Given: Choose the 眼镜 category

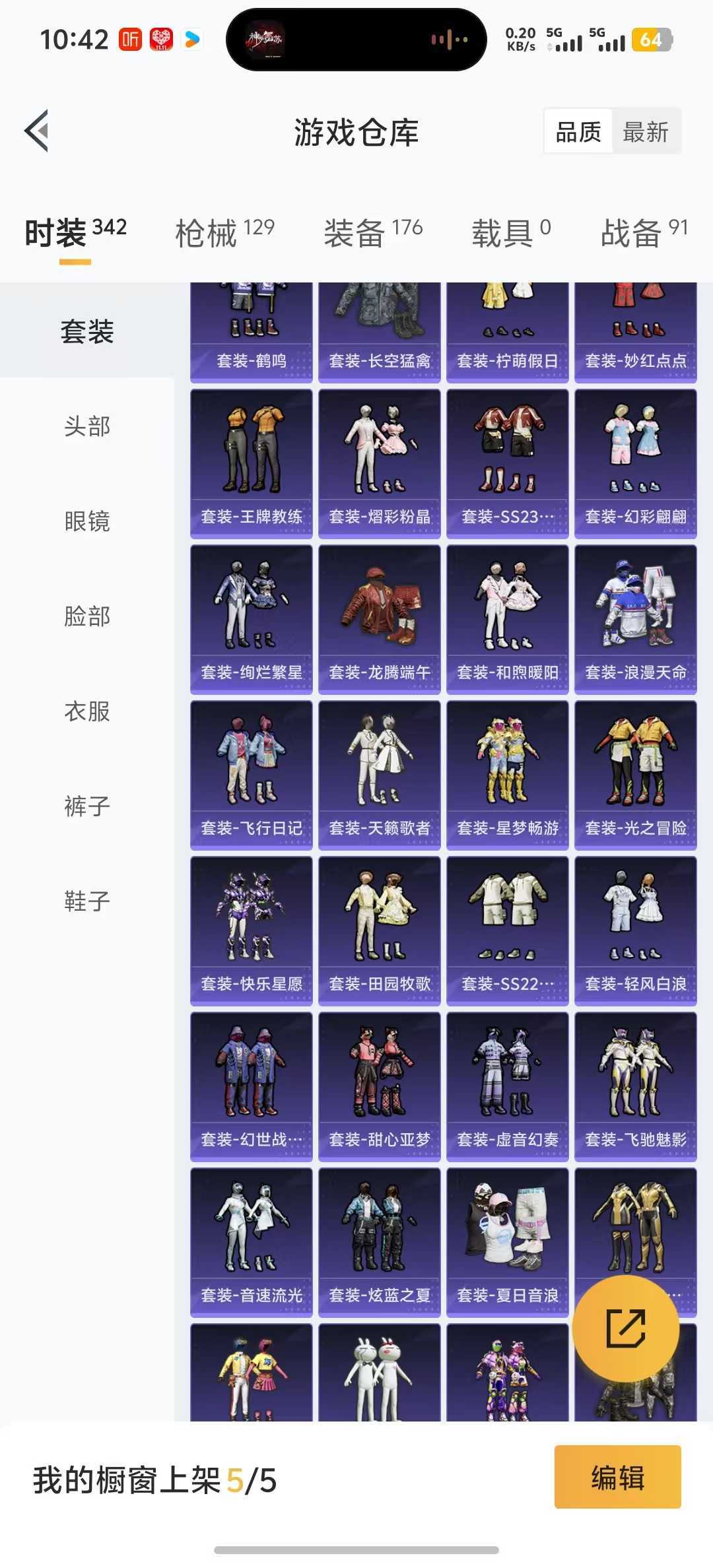Looking at the screenshot, I should coord(87,521).
